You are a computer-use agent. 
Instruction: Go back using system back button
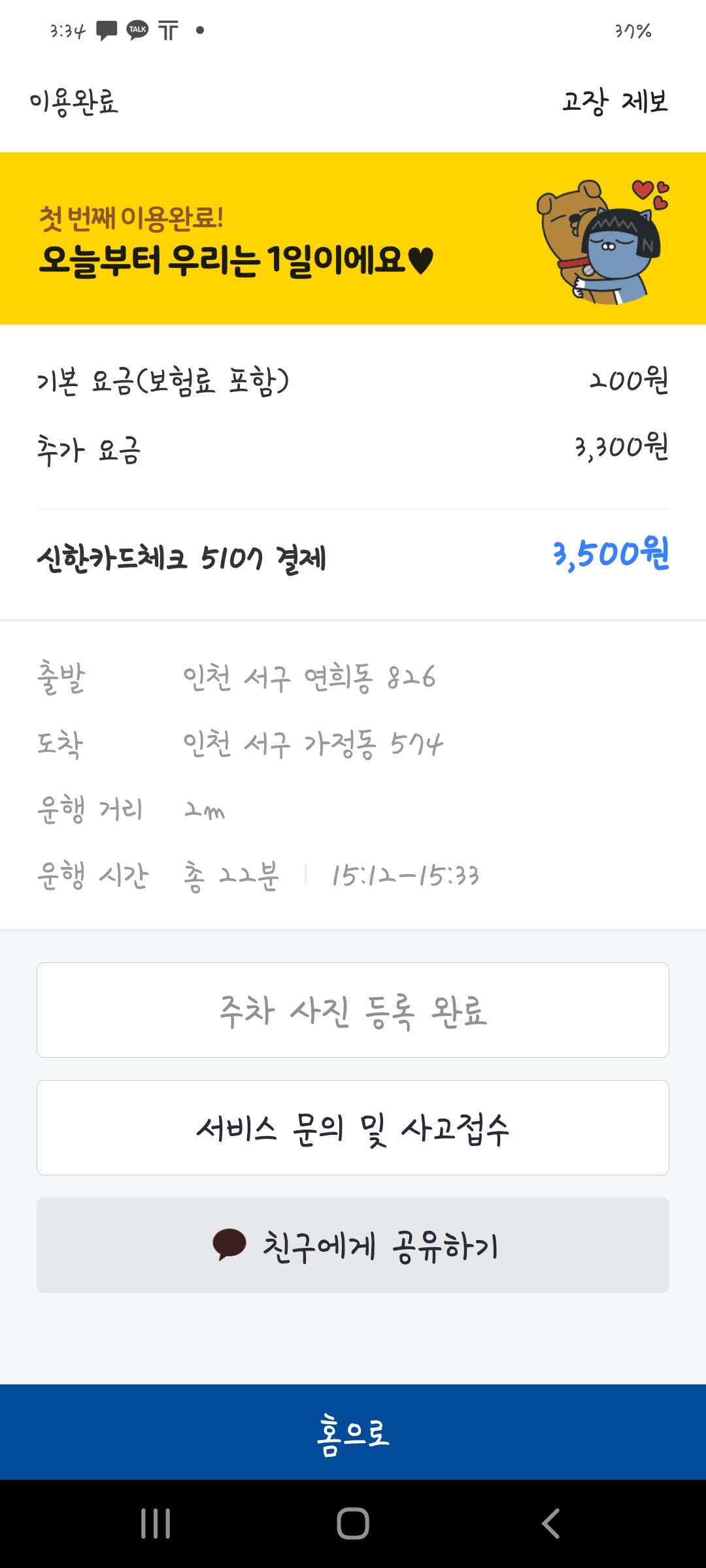(550, 1524)
